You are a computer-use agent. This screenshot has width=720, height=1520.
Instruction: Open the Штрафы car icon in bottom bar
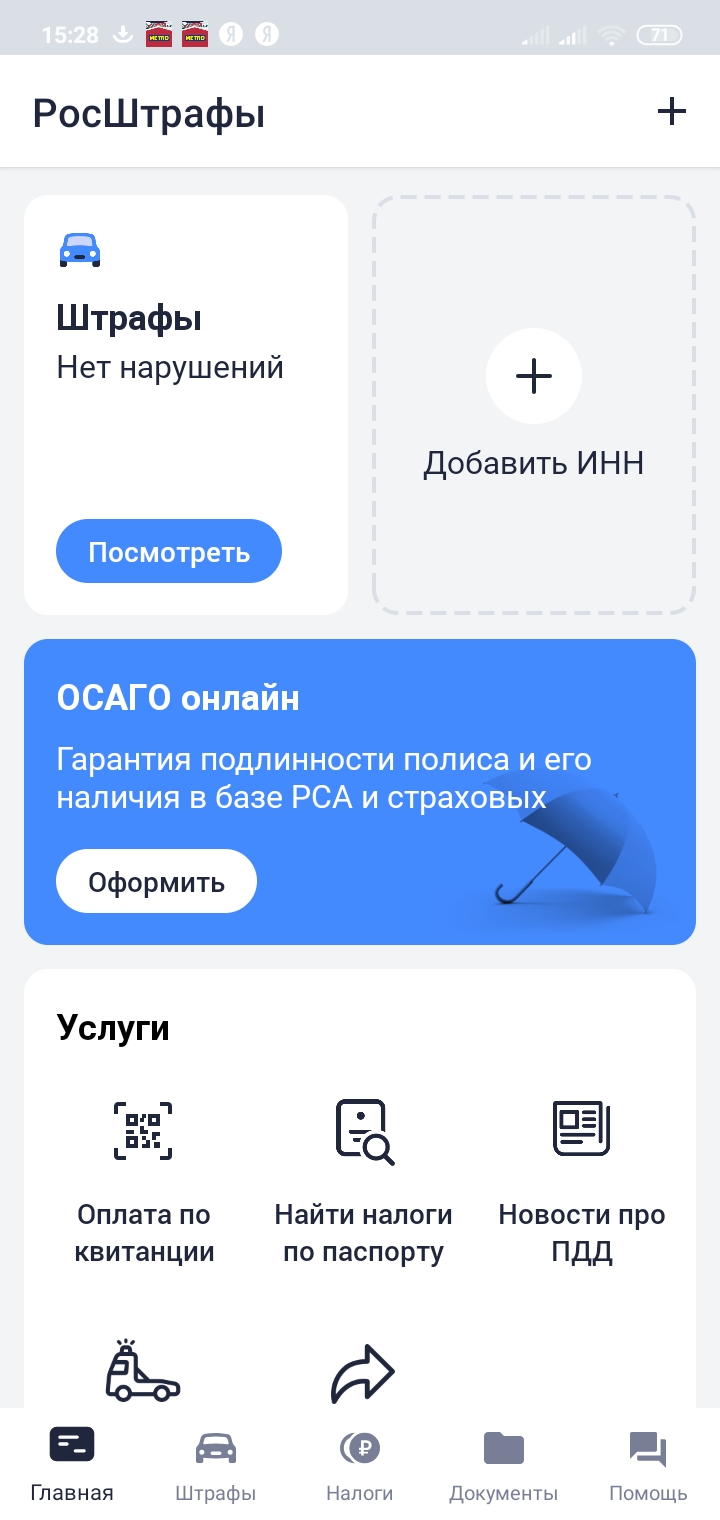pyautogui.click(x=215, y=1444)
